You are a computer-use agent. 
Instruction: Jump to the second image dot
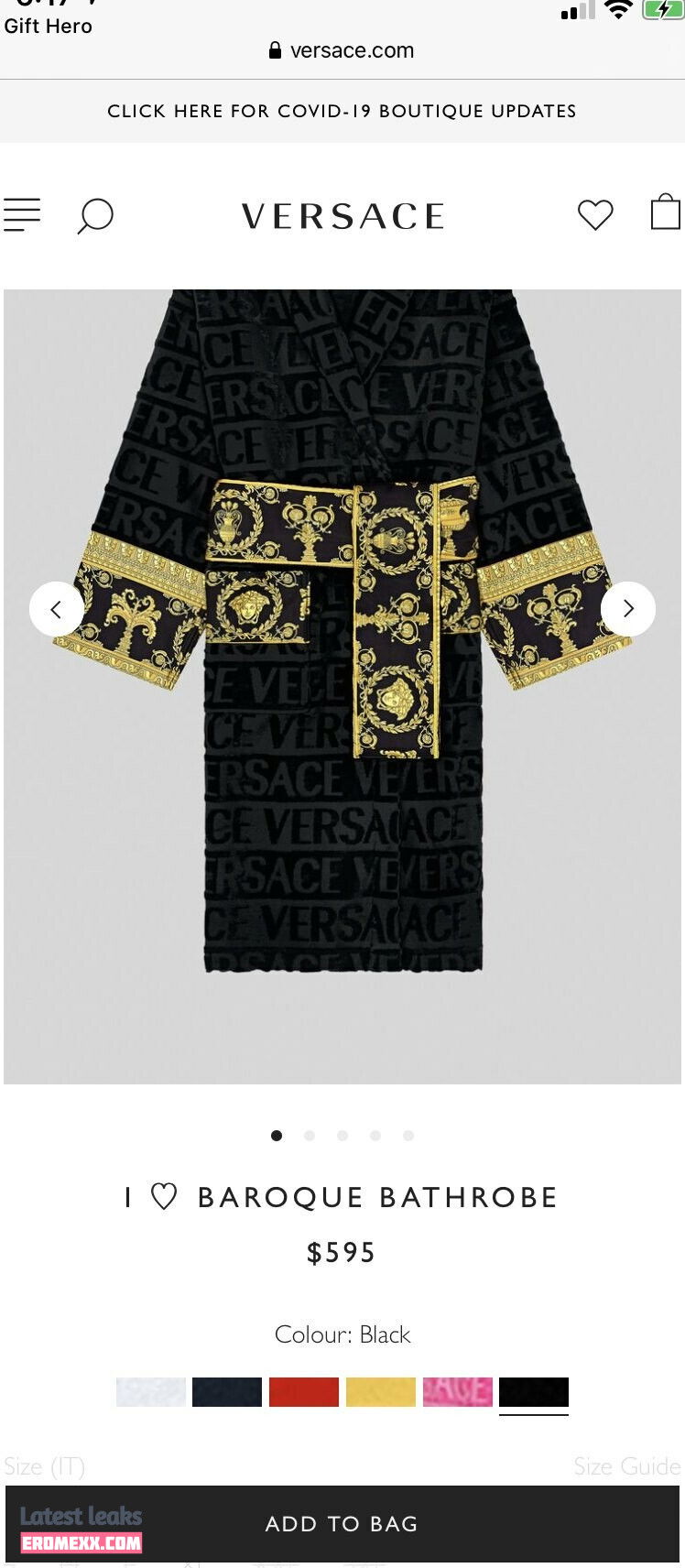(310, 1136)
